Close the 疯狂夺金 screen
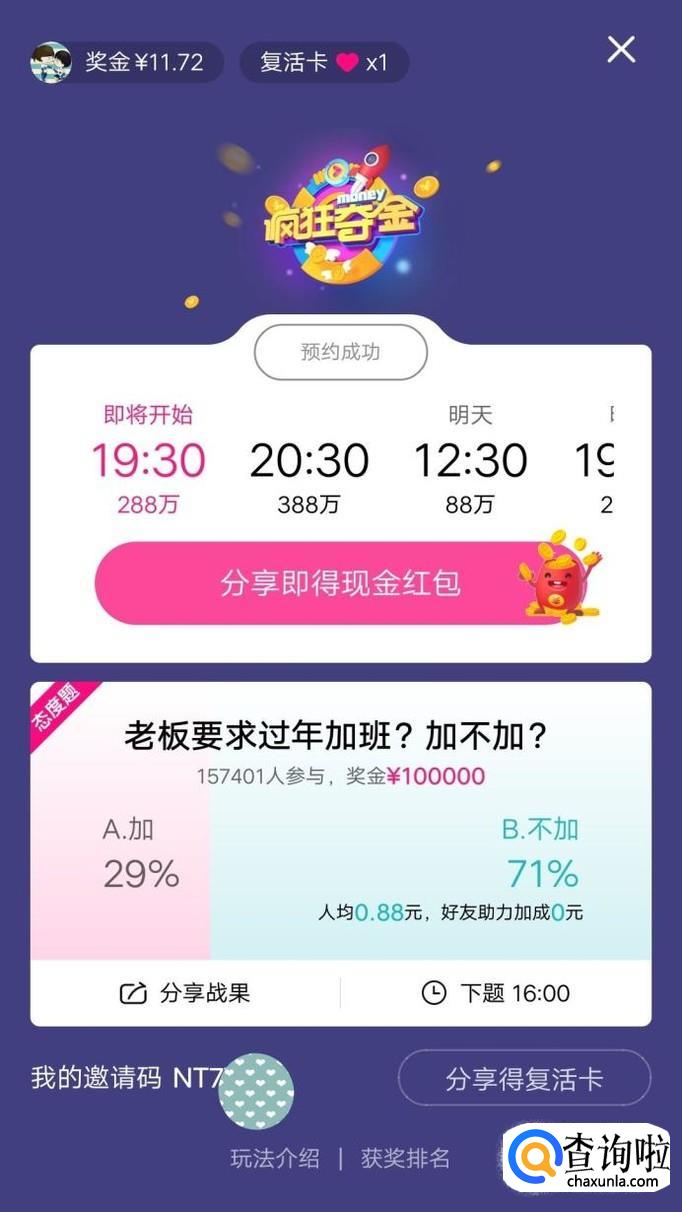Screen dimensions: 682x1212 tap(621, 49)
